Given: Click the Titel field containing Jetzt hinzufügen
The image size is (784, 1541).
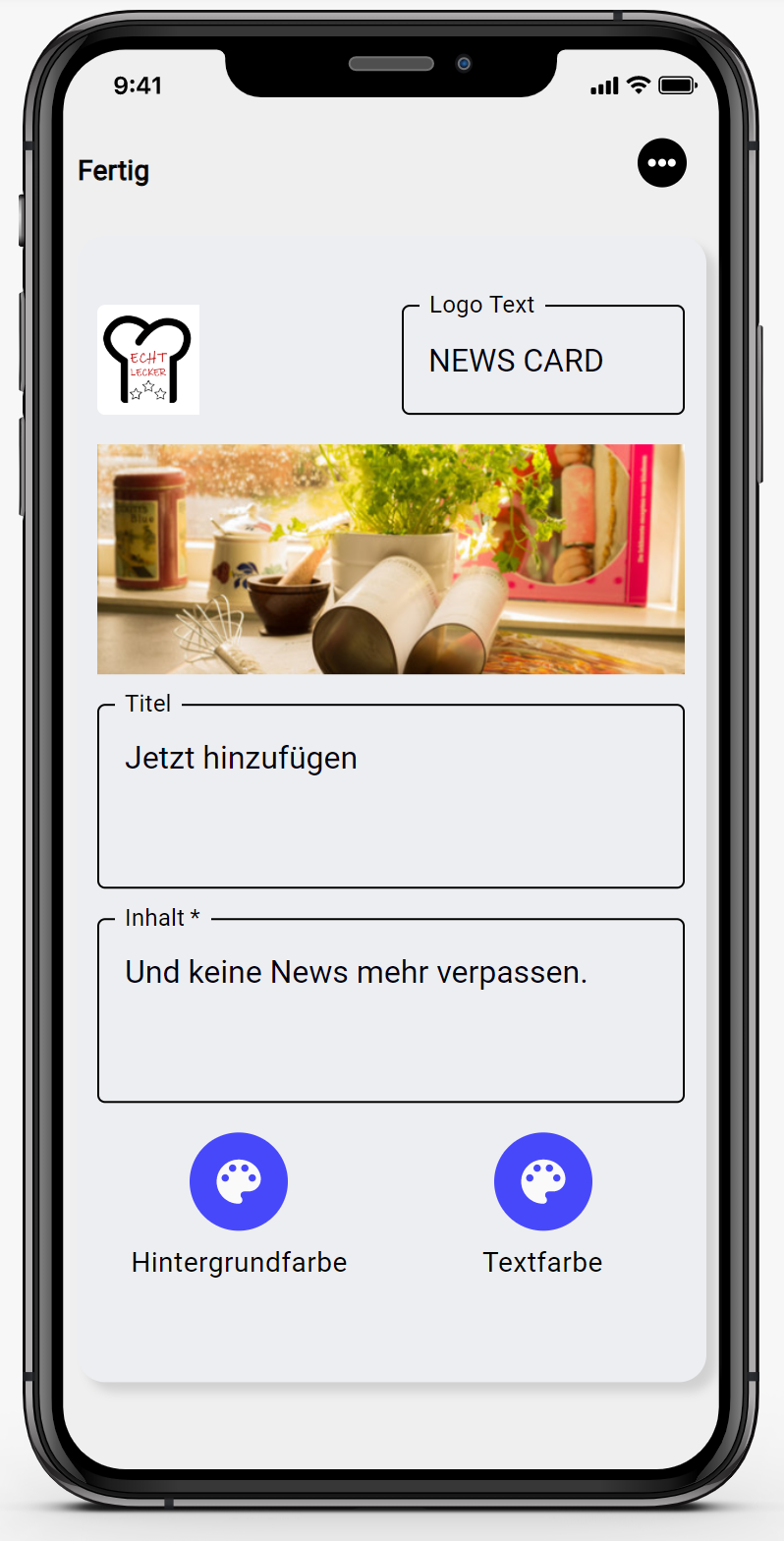Looking at the screenshot, I should pos(390,796).
